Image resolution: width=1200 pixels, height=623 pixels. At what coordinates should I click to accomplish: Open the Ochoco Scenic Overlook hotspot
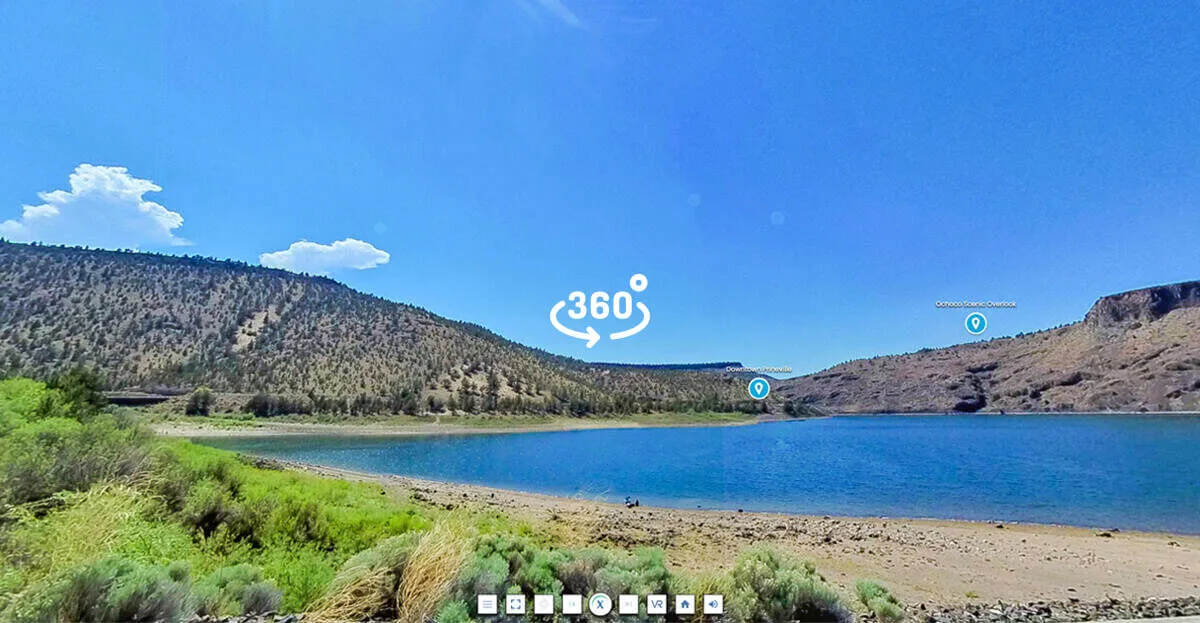pos(975,323)
